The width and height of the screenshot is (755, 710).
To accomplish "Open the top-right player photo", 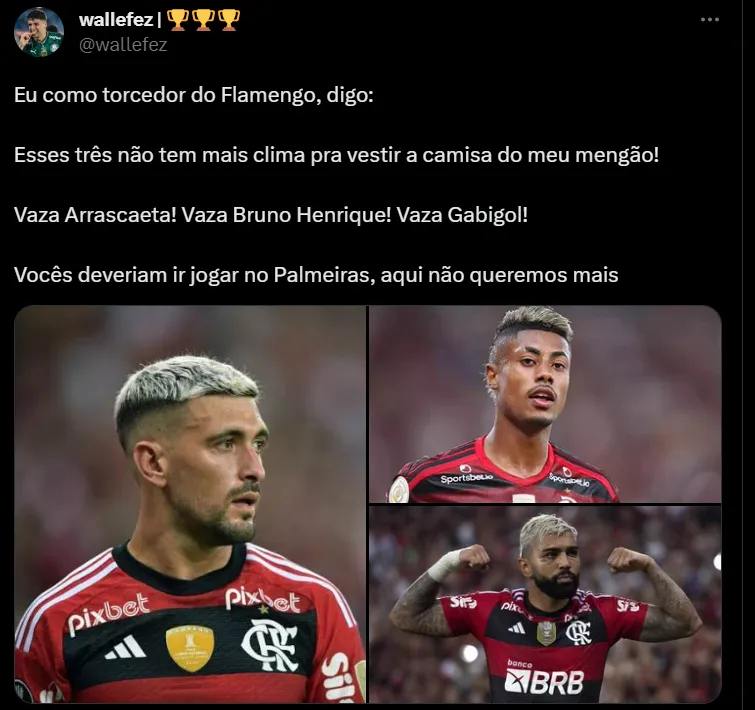I will pos(545,403).
